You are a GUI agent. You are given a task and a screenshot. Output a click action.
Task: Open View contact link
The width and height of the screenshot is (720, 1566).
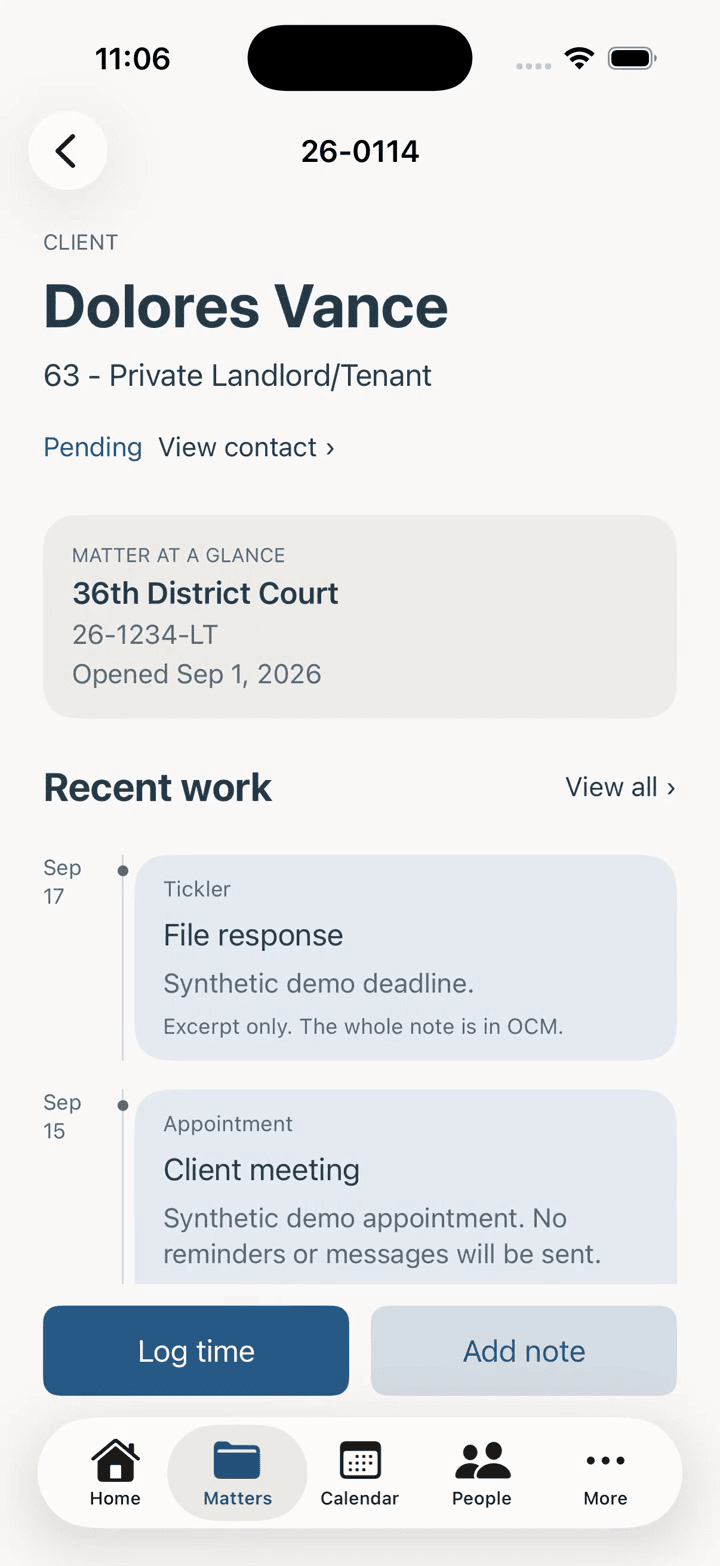point(246,447)
